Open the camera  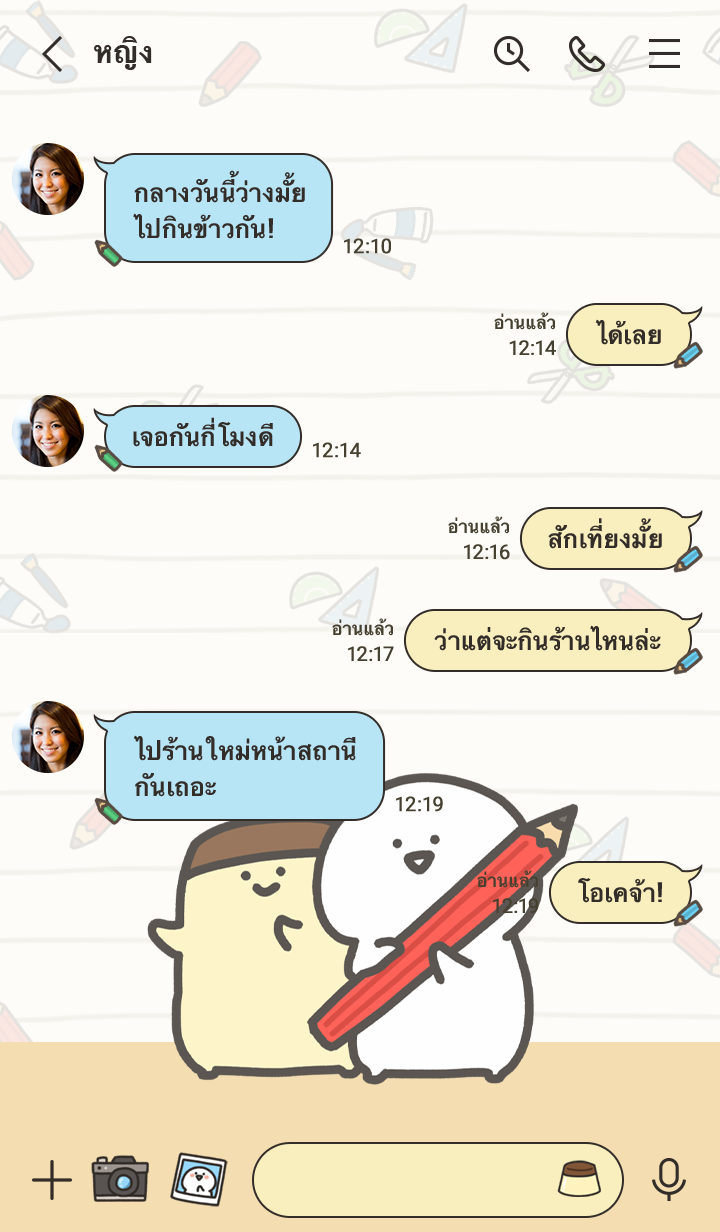(120, 1179)
